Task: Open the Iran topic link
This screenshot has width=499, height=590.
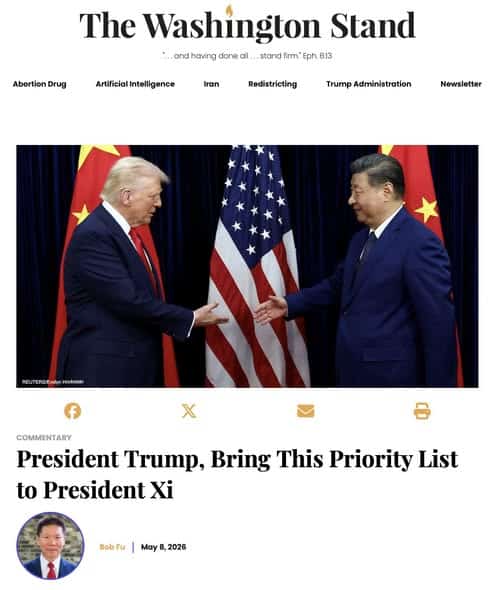Action: tap(211, 84)
